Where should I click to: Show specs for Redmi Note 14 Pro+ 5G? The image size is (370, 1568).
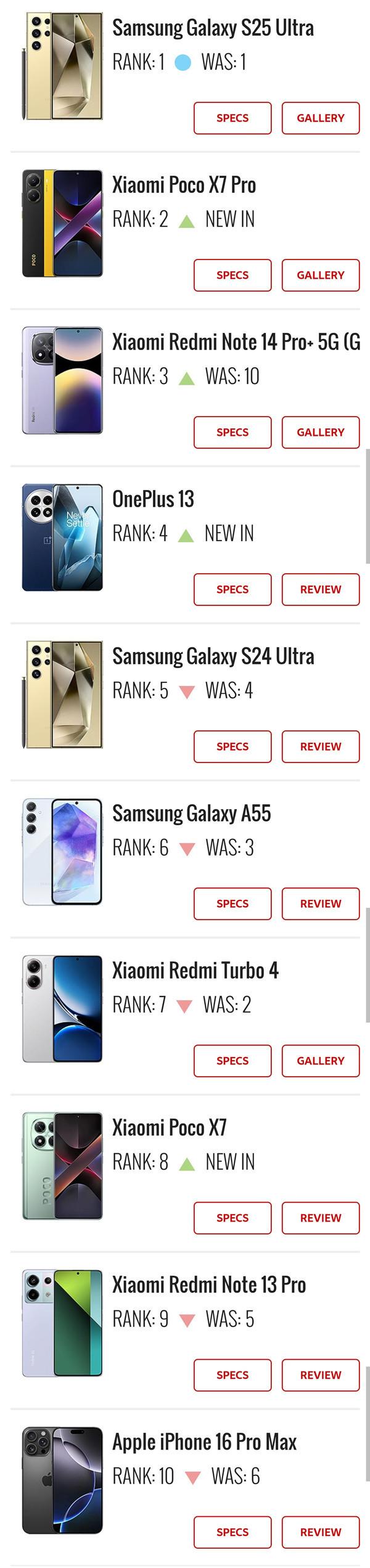(x=232, y=432)
